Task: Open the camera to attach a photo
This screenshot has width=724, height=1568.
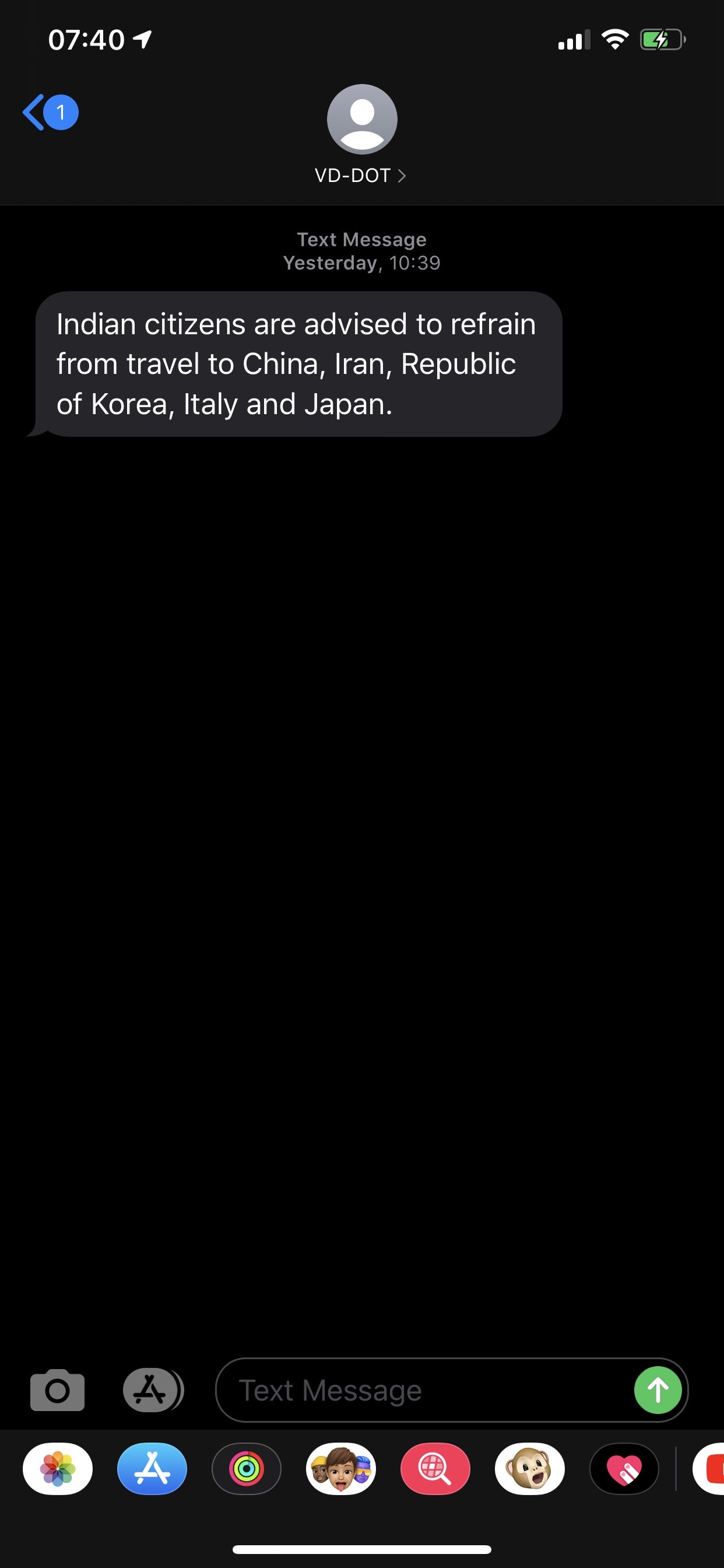Action: pyautogui.click(x=57, y=1390)
